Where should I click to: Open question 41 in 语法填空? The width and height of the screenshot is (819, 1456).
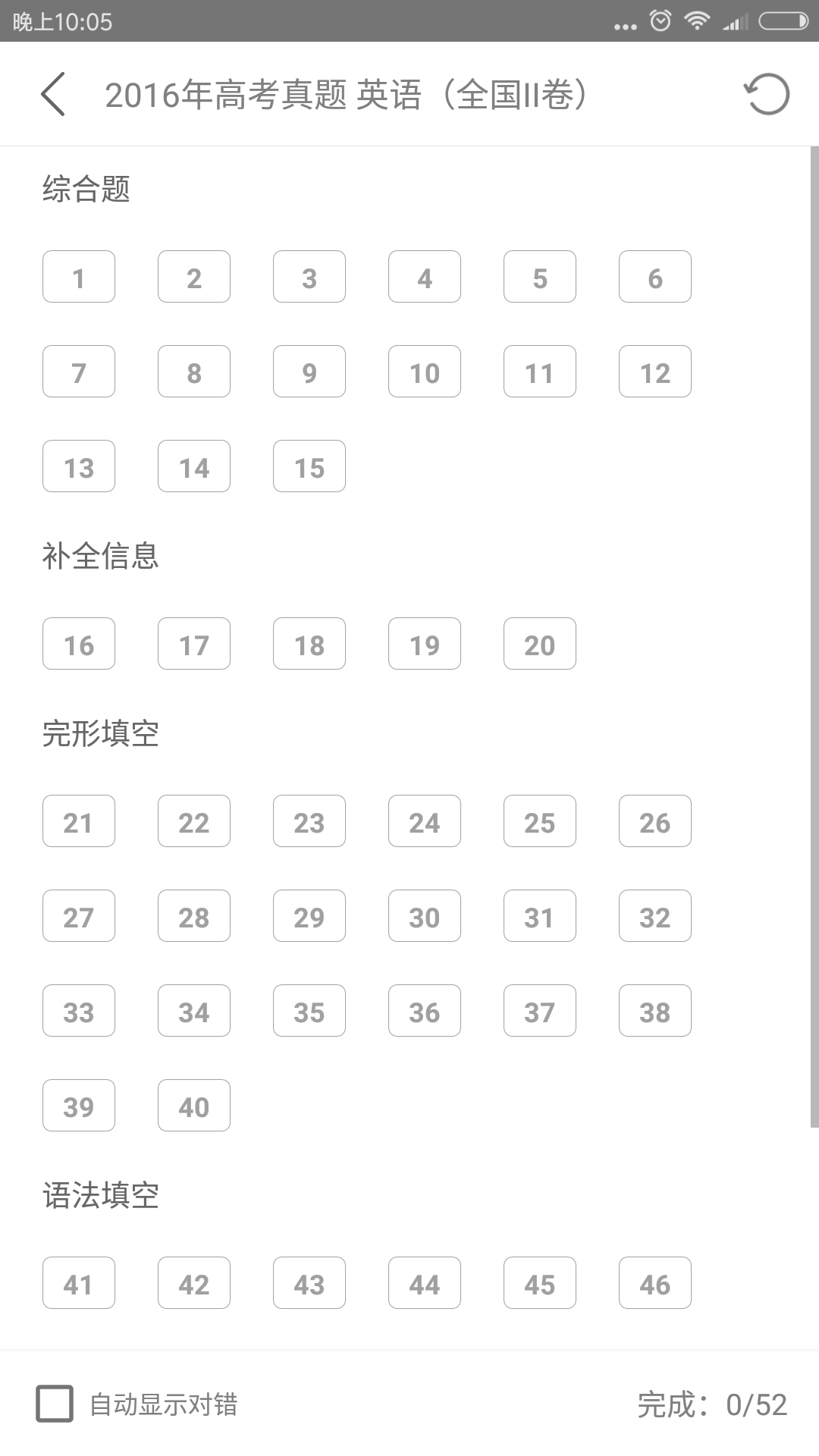(x=79, y=1283)
